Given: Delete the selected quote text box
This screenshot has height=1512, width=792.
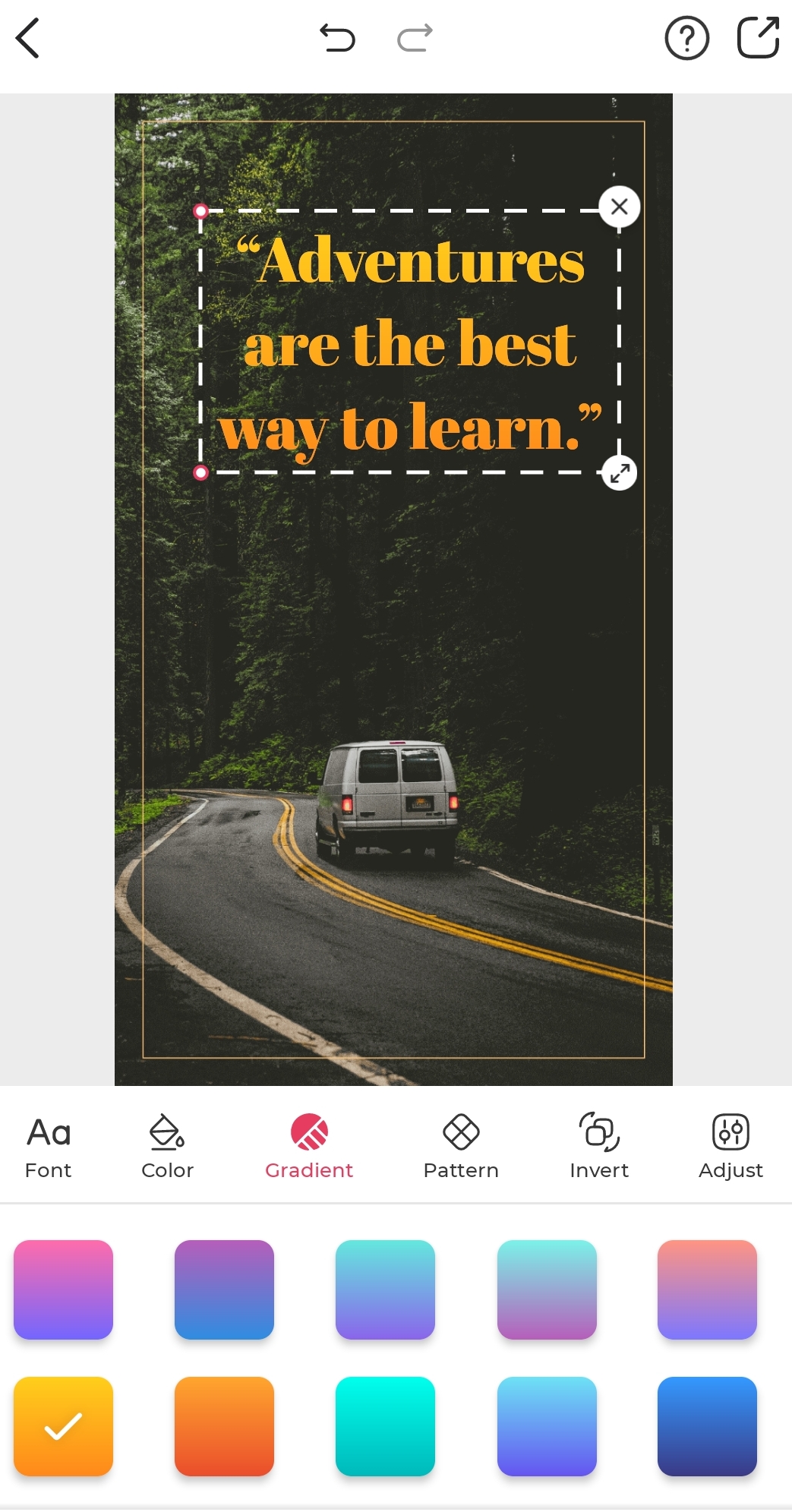Looking at the screenshot, I should point(619,207).
